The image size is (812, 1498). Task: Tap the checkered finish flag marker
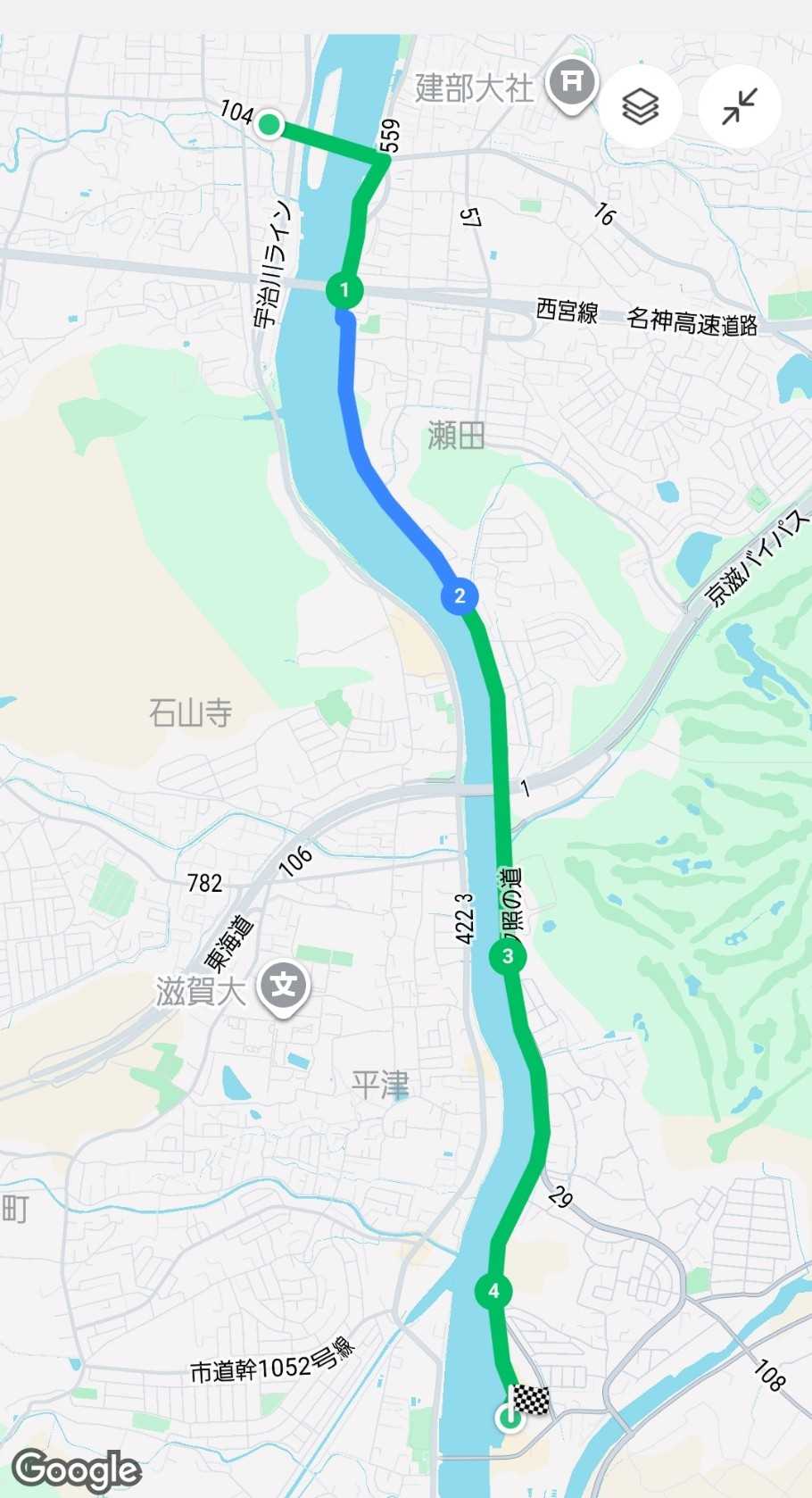tap(530, 1399)
